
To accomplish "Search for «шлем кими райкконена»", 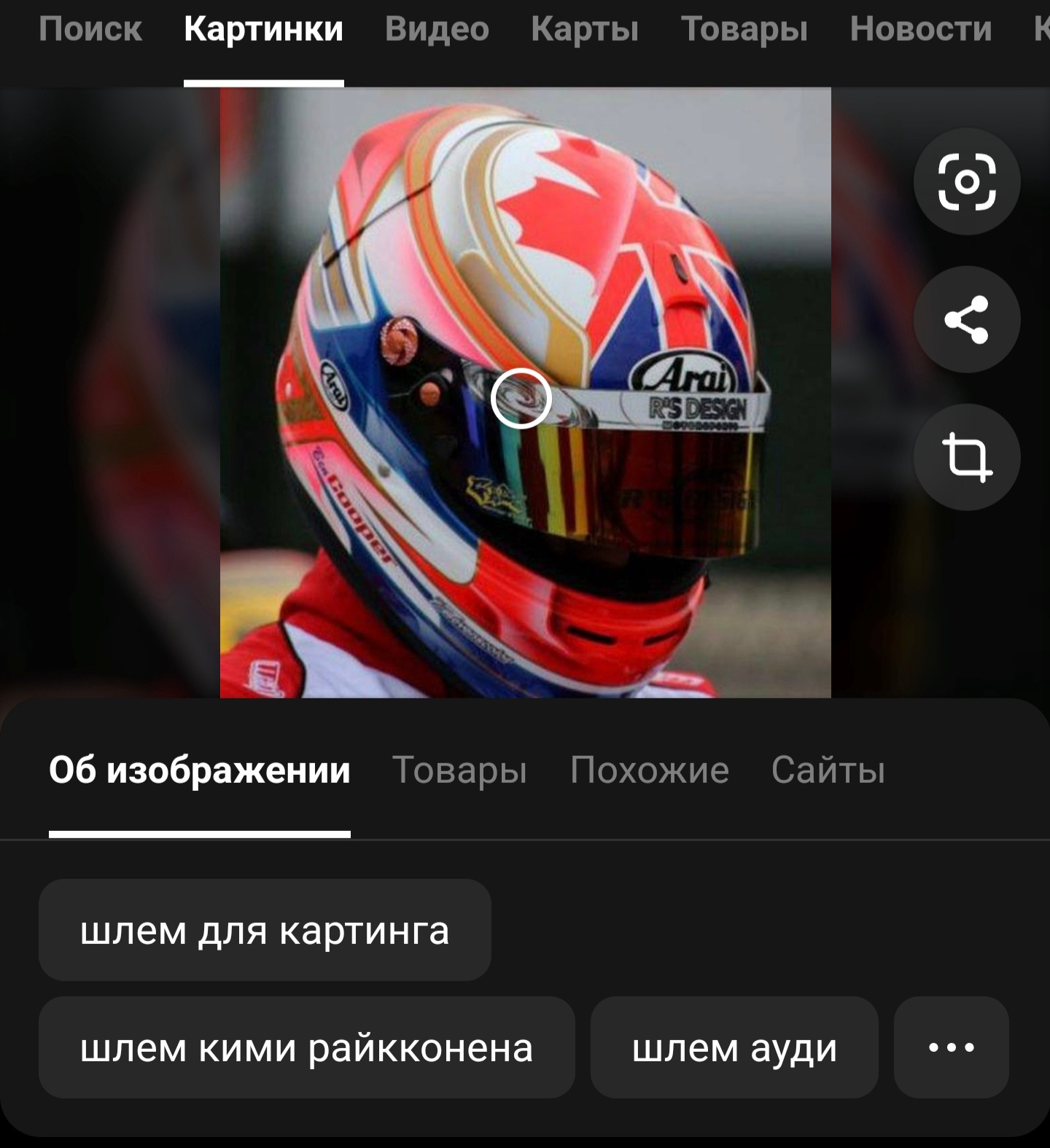I will pos(306,1047).
